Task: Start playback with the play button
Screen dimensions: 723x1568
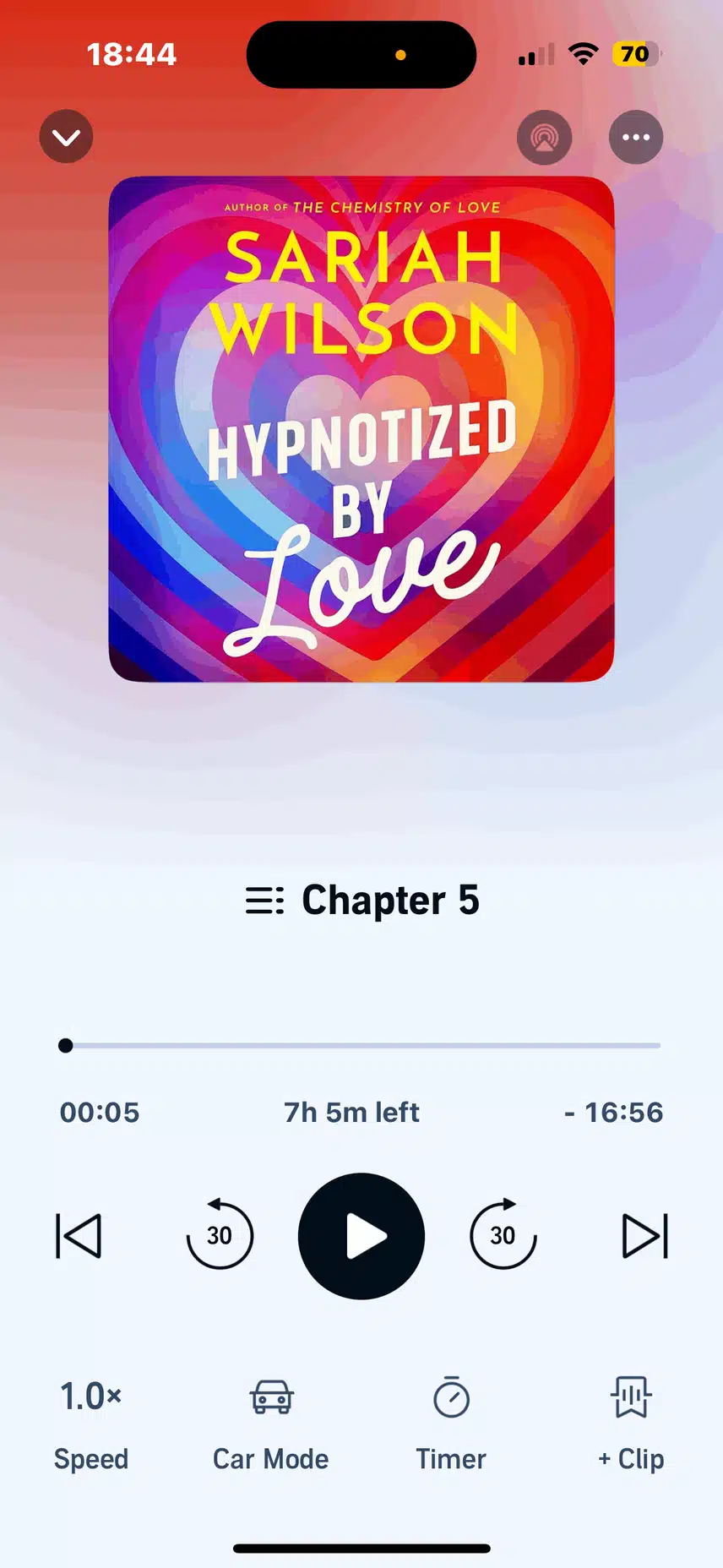Action: click(361, 1236)
